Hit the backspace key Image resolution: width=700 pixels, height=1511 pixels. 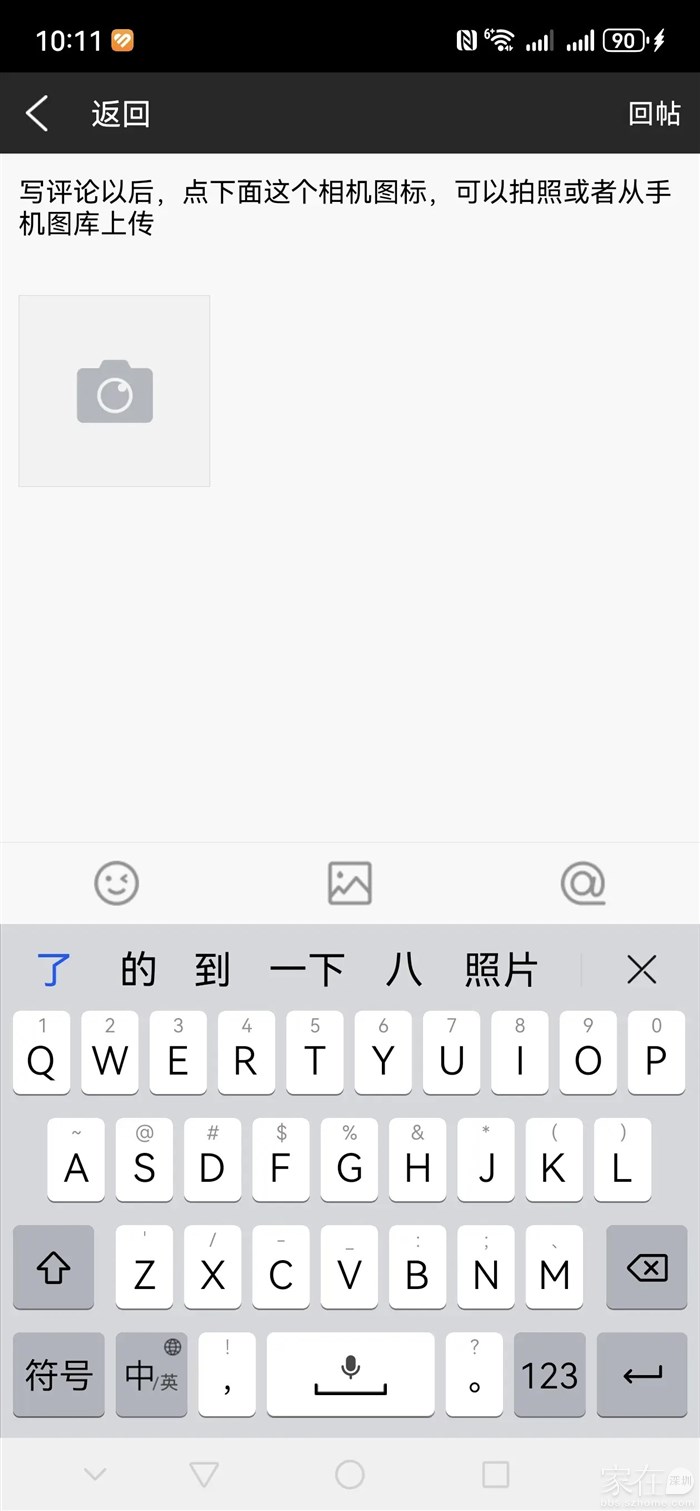[x=646, y=1268]
